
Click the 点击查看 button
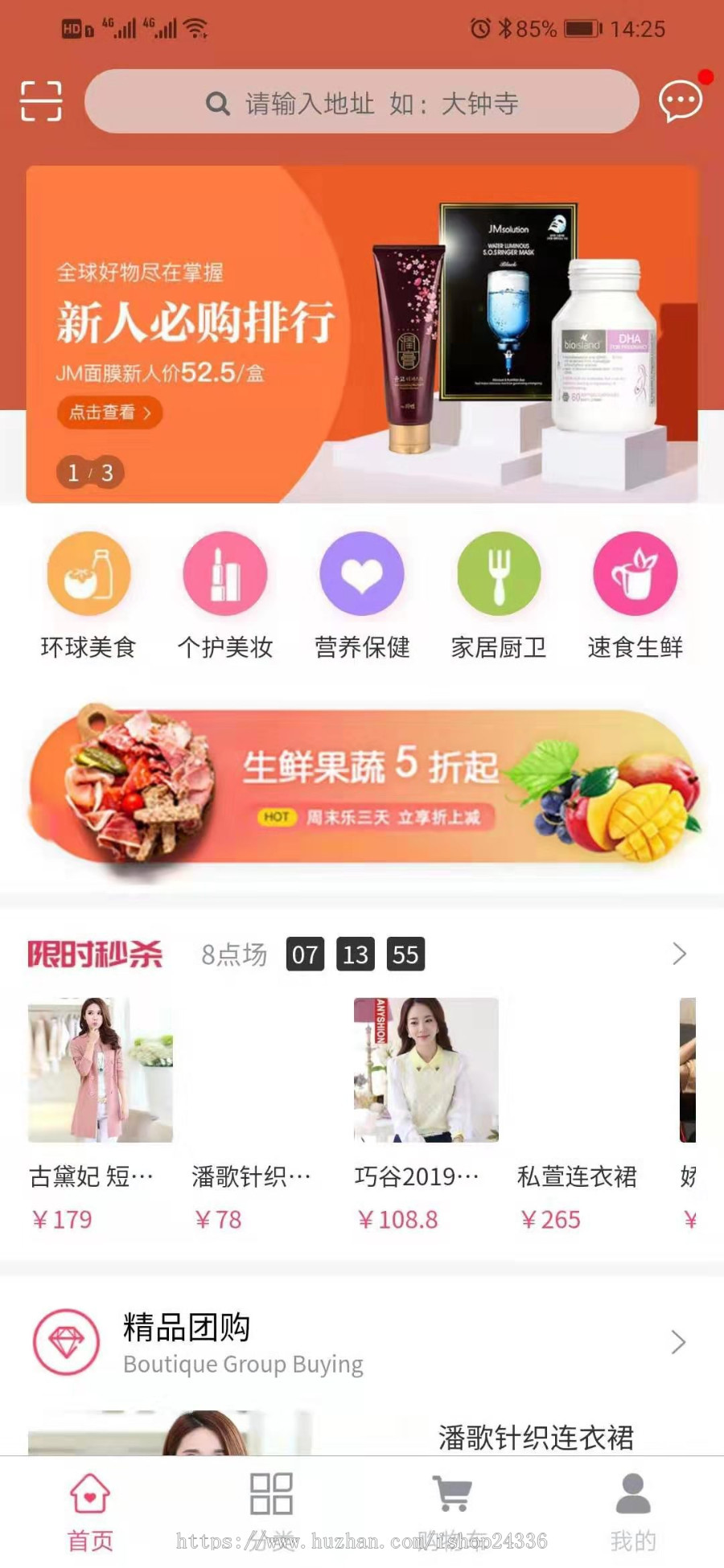109,412
